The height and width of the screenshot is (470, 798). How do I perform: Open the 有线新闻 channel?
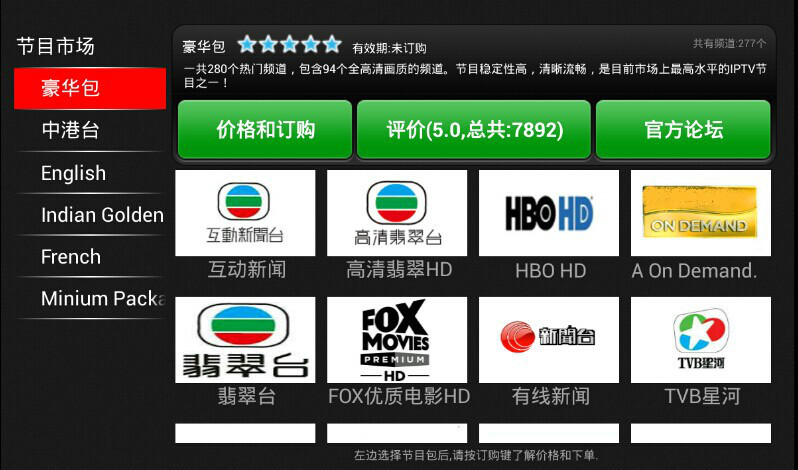tap(549, 340)
